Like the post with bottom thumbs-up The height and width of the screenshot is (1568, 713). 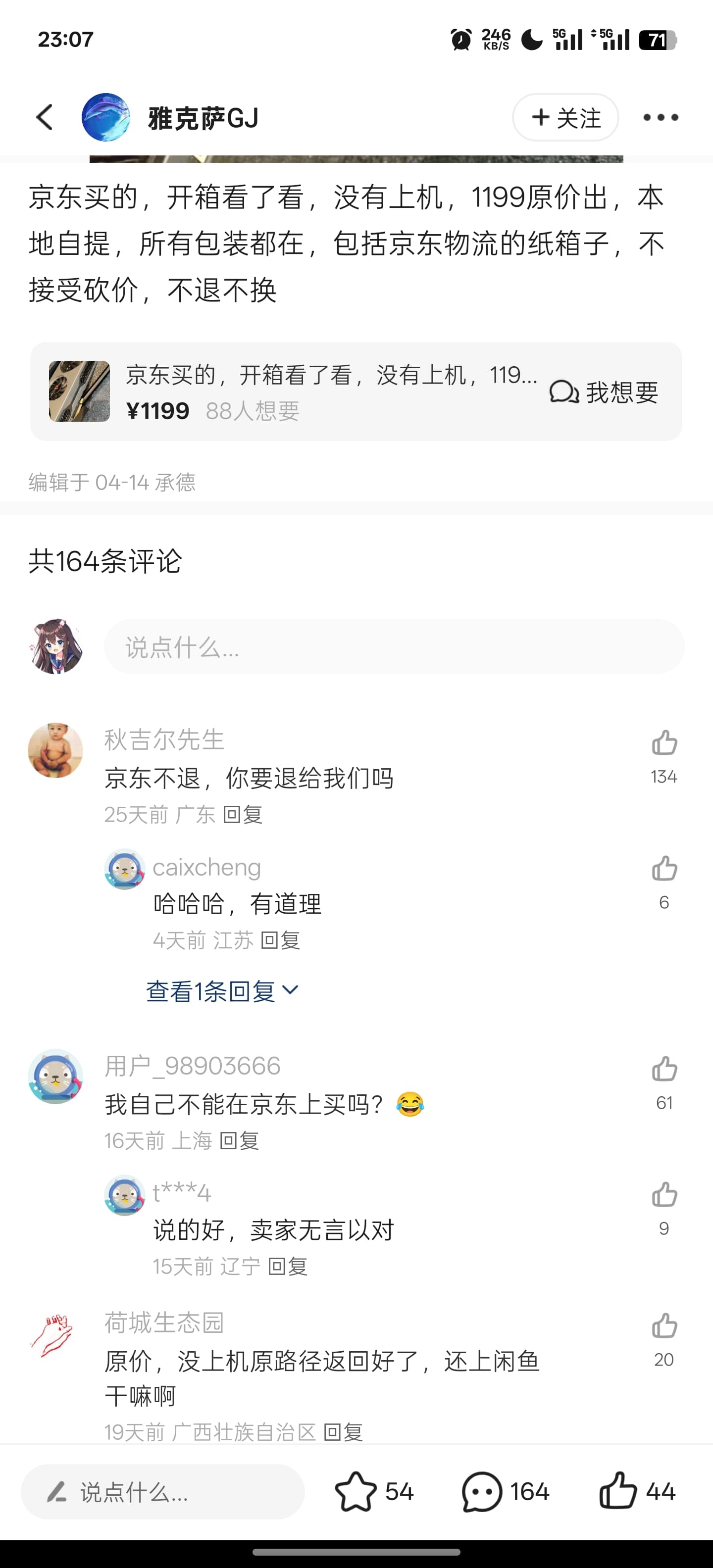coord(618,1491)
